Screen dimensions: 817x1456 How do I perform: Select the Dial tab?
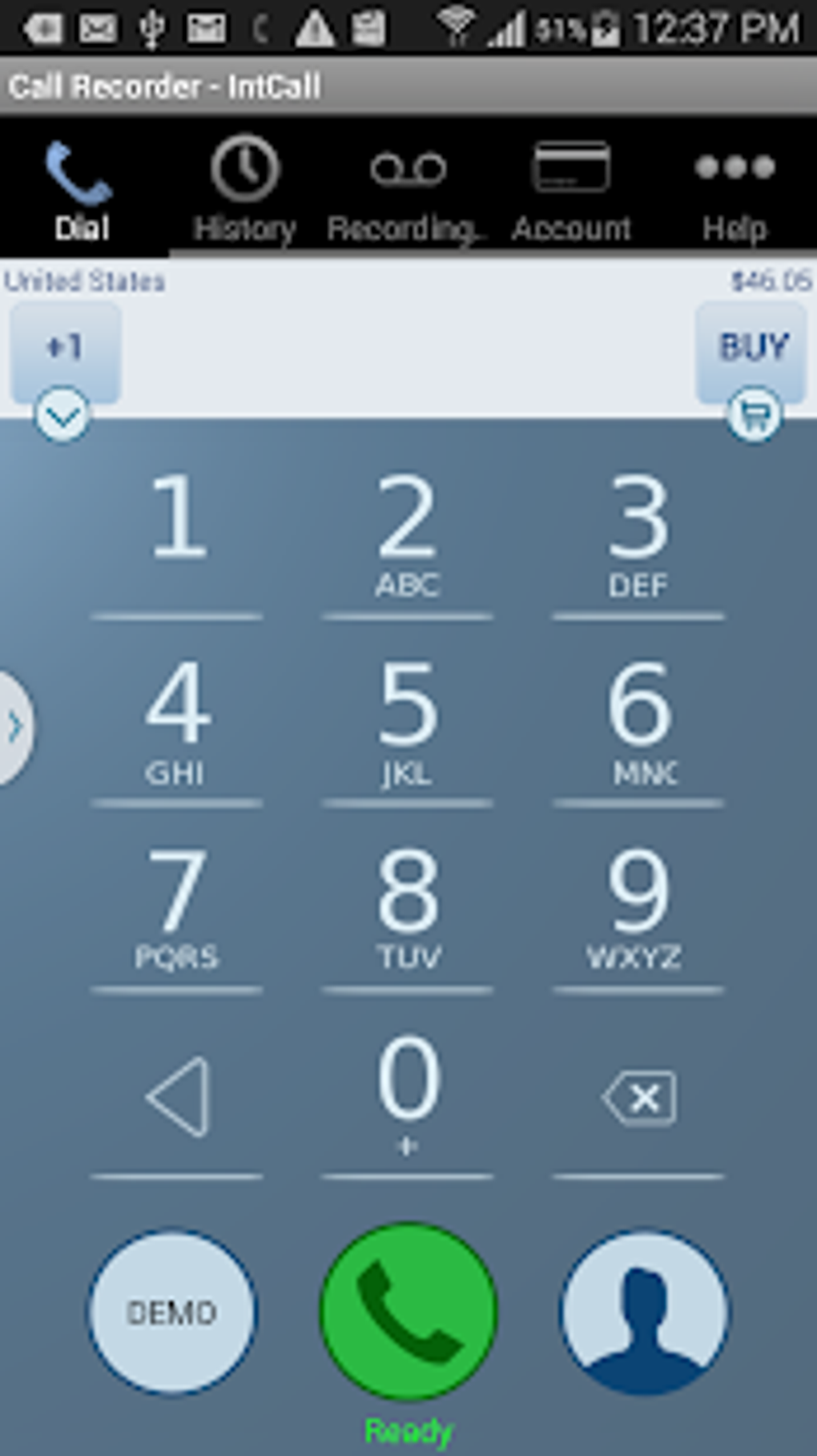point(82,190)
